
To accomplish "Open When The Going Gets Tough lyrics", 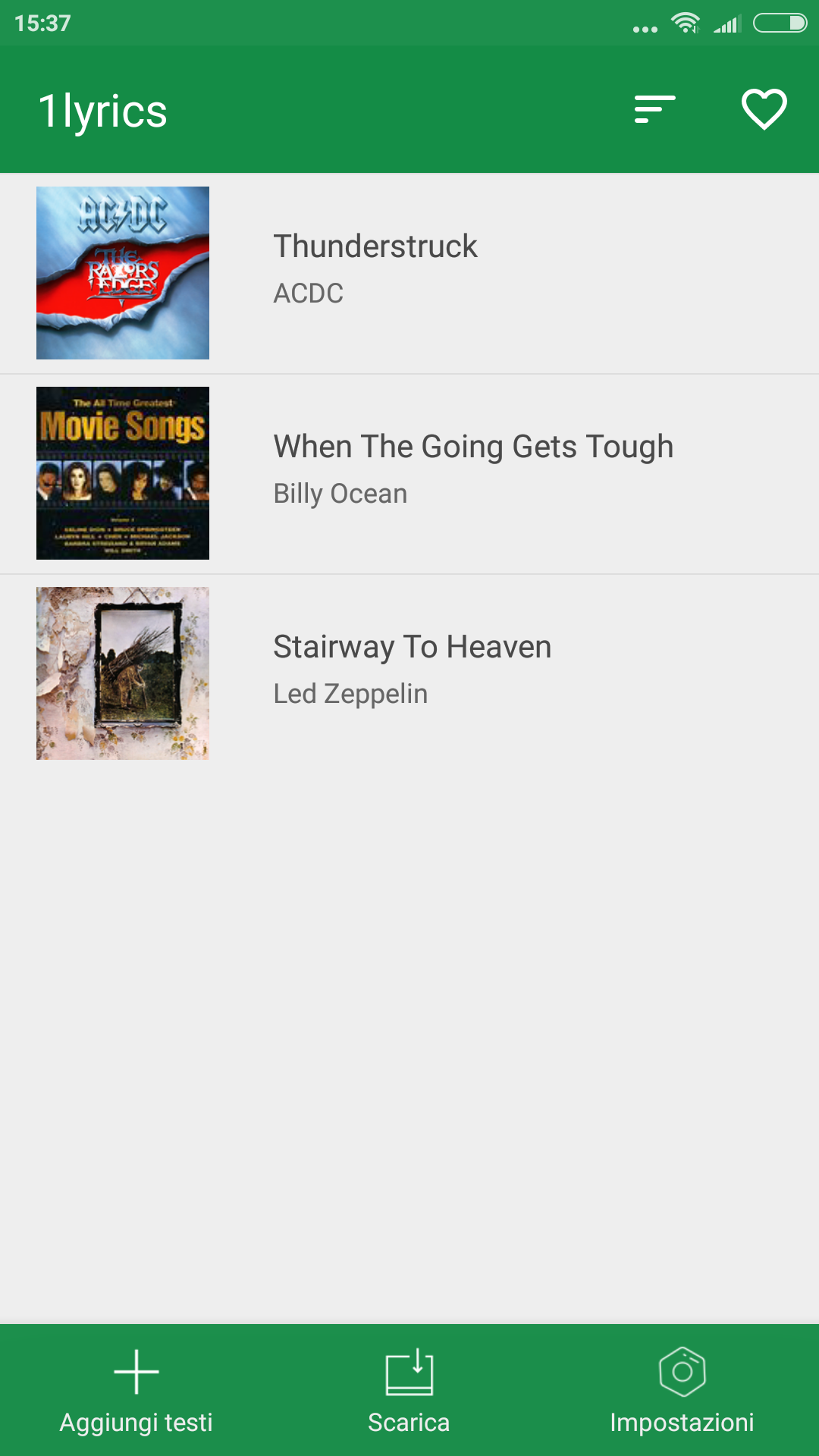I will click(409, 474).
